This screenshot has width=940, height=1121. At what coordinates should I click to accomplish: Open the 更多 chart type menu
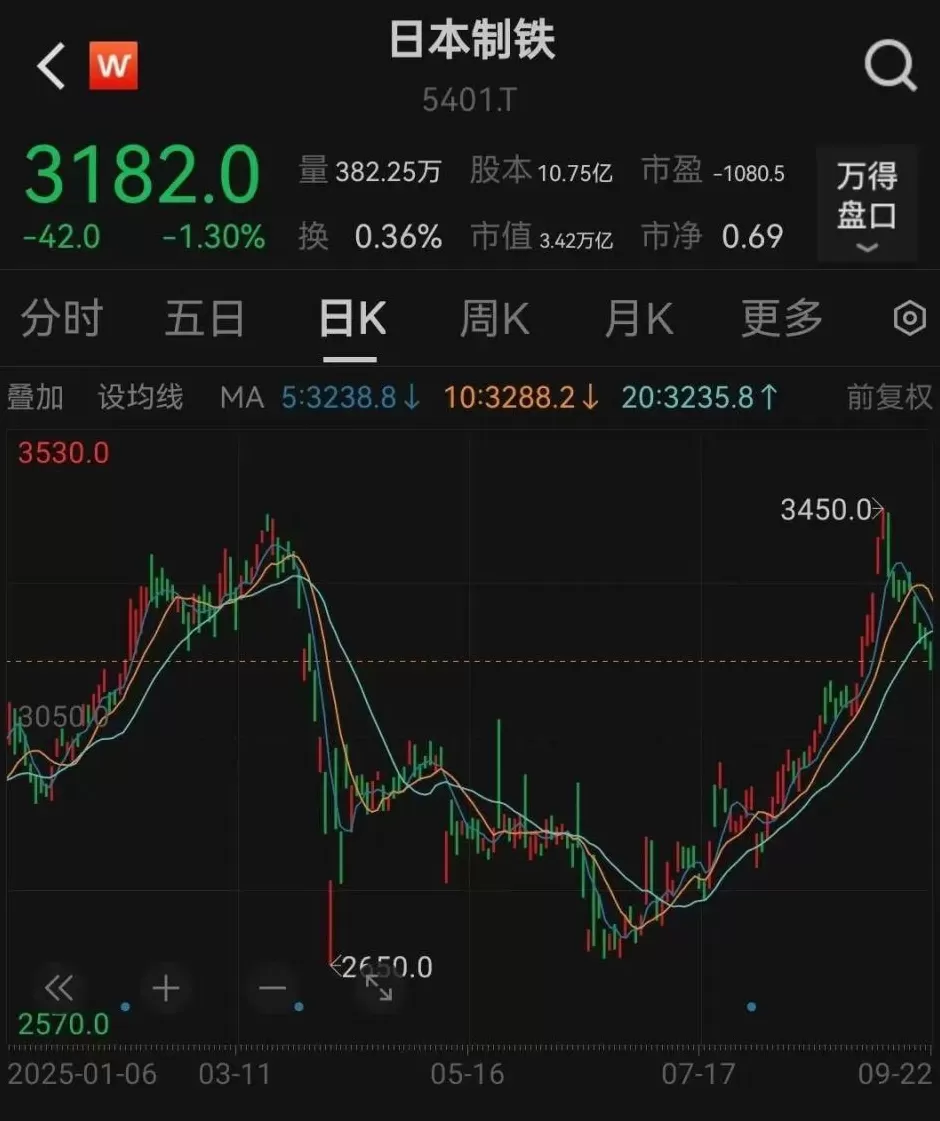[x=780, y=317]
